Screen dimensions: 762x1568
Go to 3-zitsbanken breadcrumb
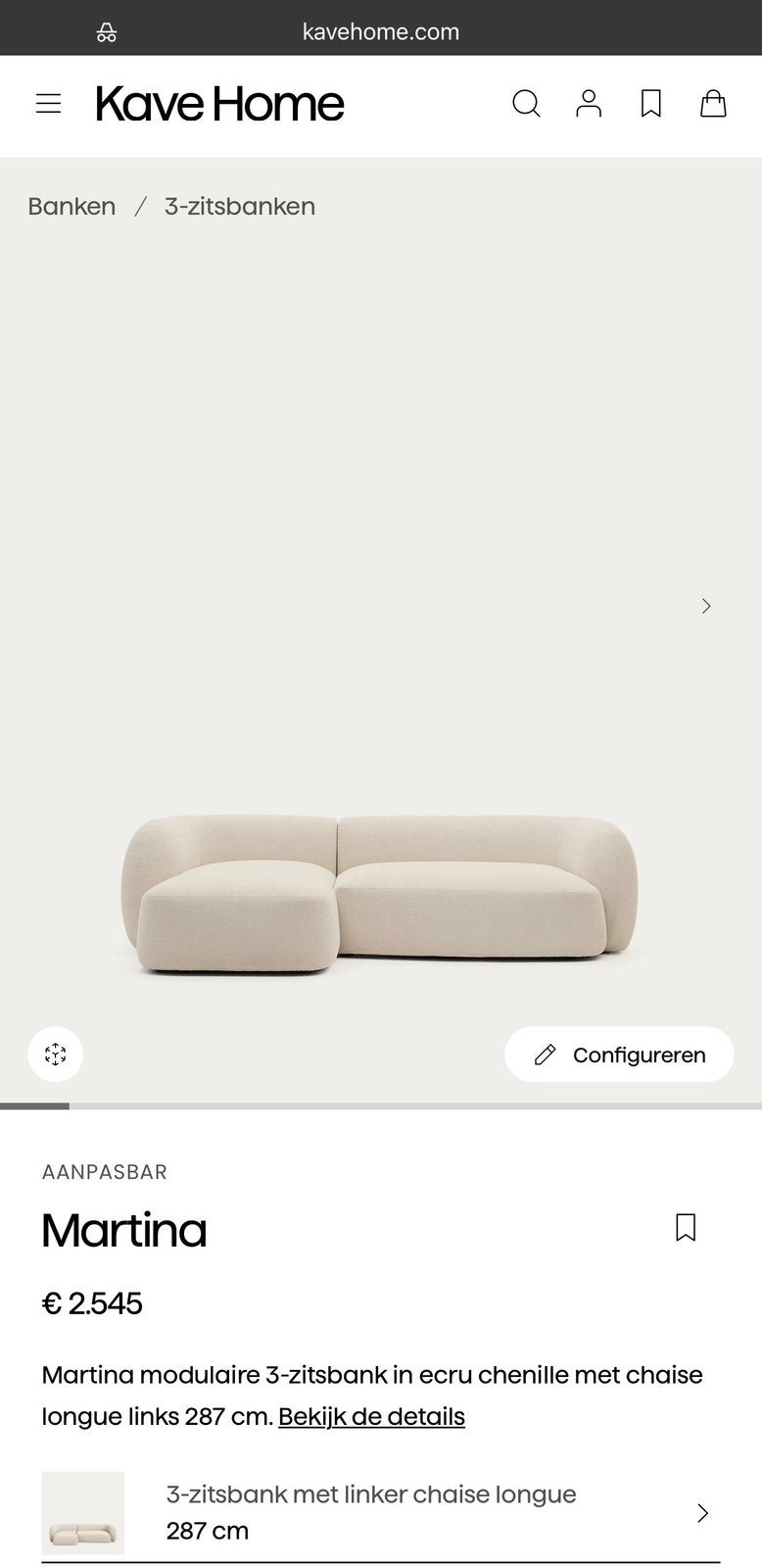point(240,207)
